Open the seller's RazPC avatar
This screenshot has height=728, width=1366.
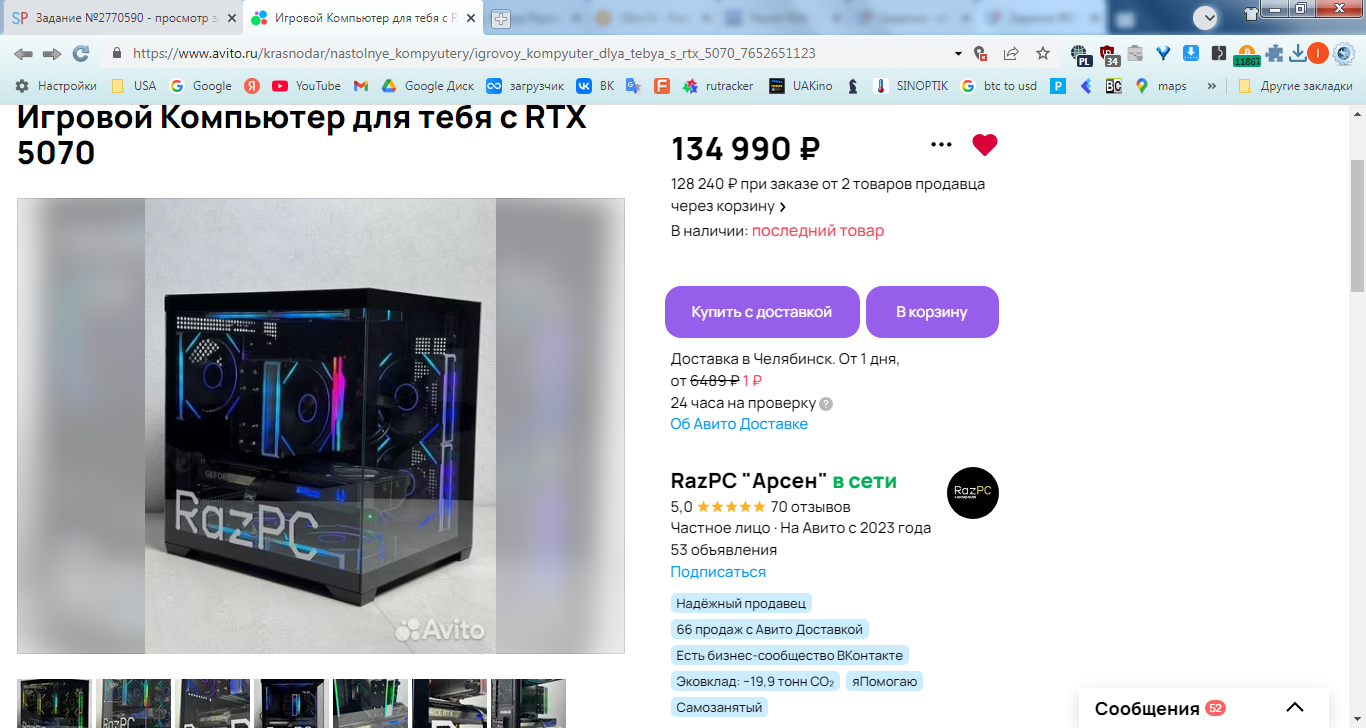tap(972, 492)
